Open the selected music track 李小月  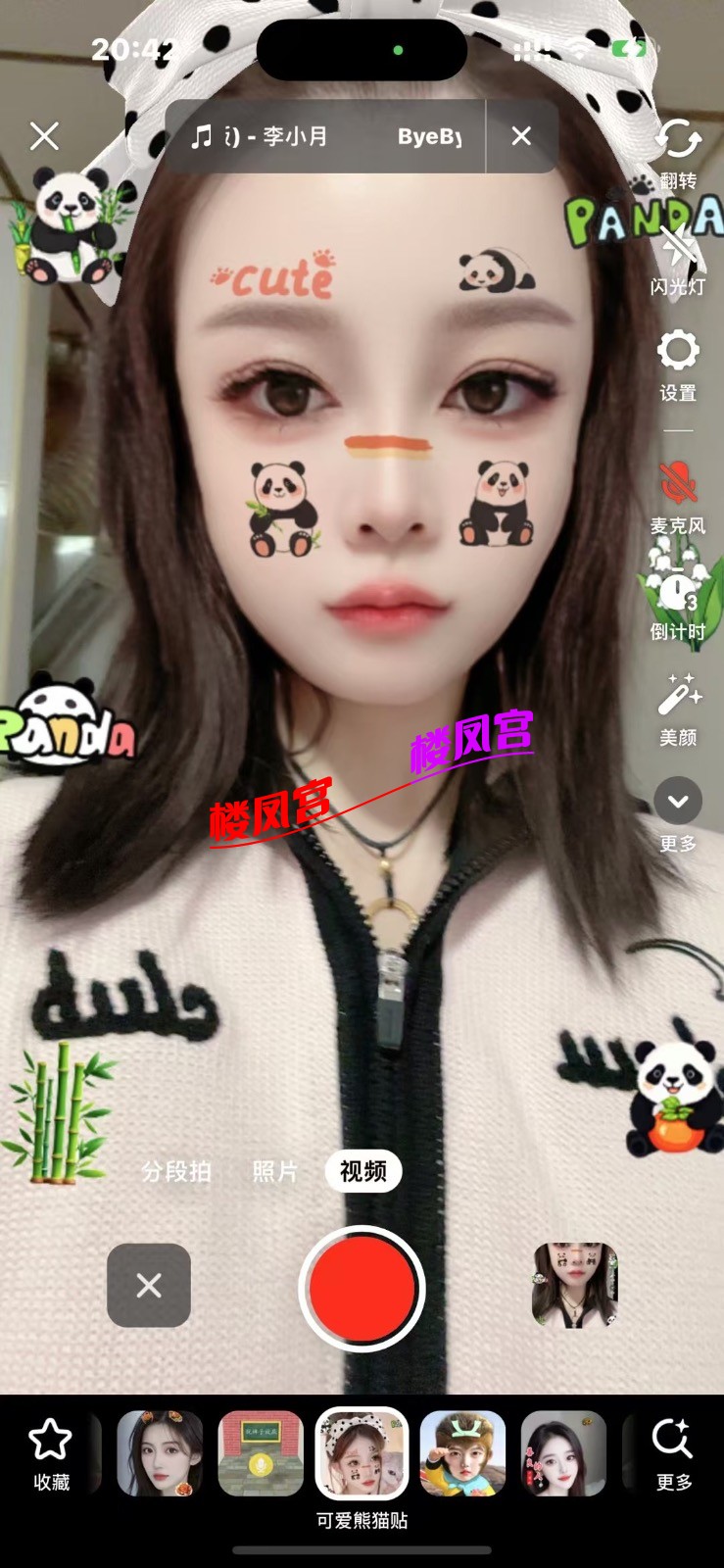pos(323,136)
